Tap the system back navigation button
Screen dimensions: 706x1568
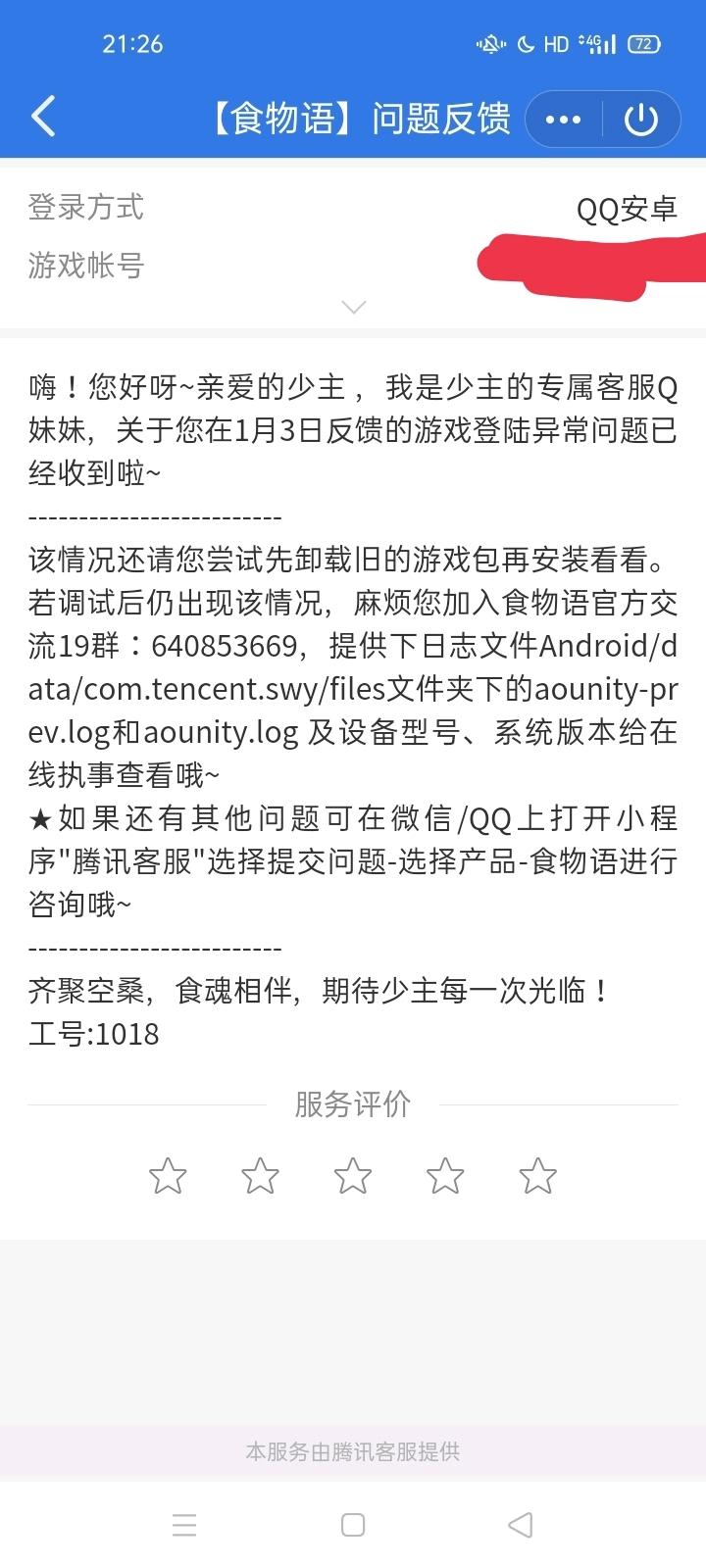(x=521, y=1525)
